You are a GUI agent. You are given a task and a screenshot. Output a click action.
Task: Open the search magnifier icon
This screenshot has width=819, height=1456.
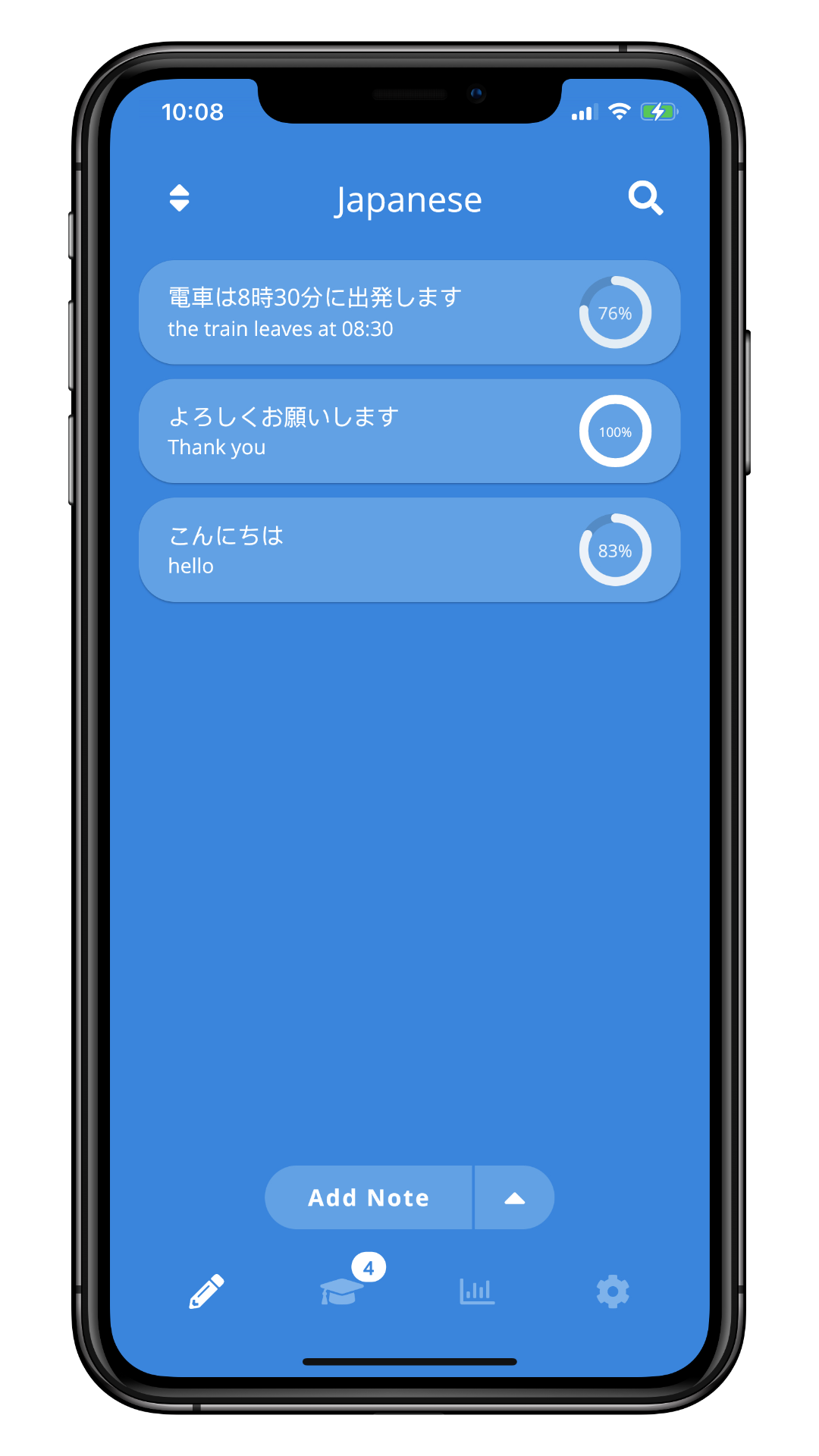point(645,199)
